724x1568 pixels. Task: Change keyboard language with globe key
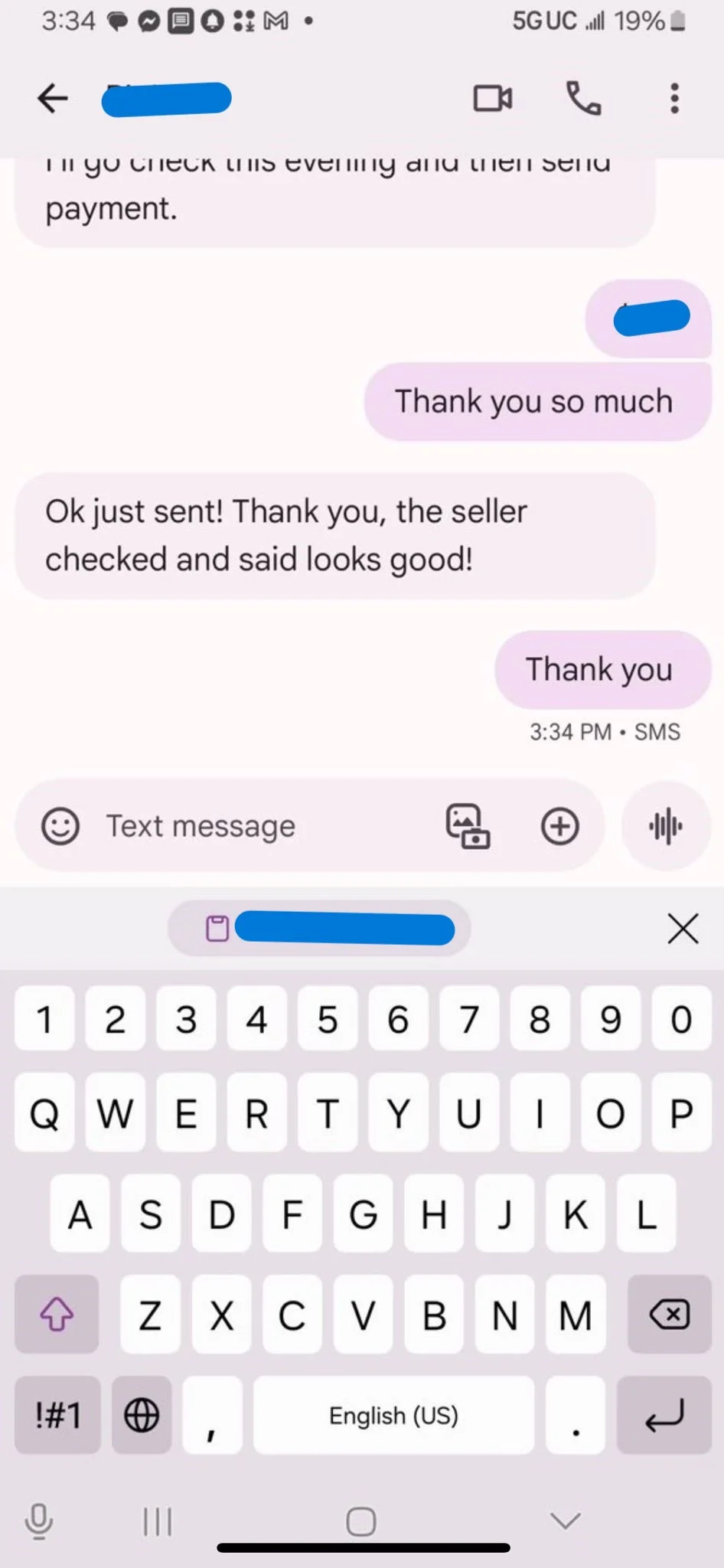tap(142, 1415)
